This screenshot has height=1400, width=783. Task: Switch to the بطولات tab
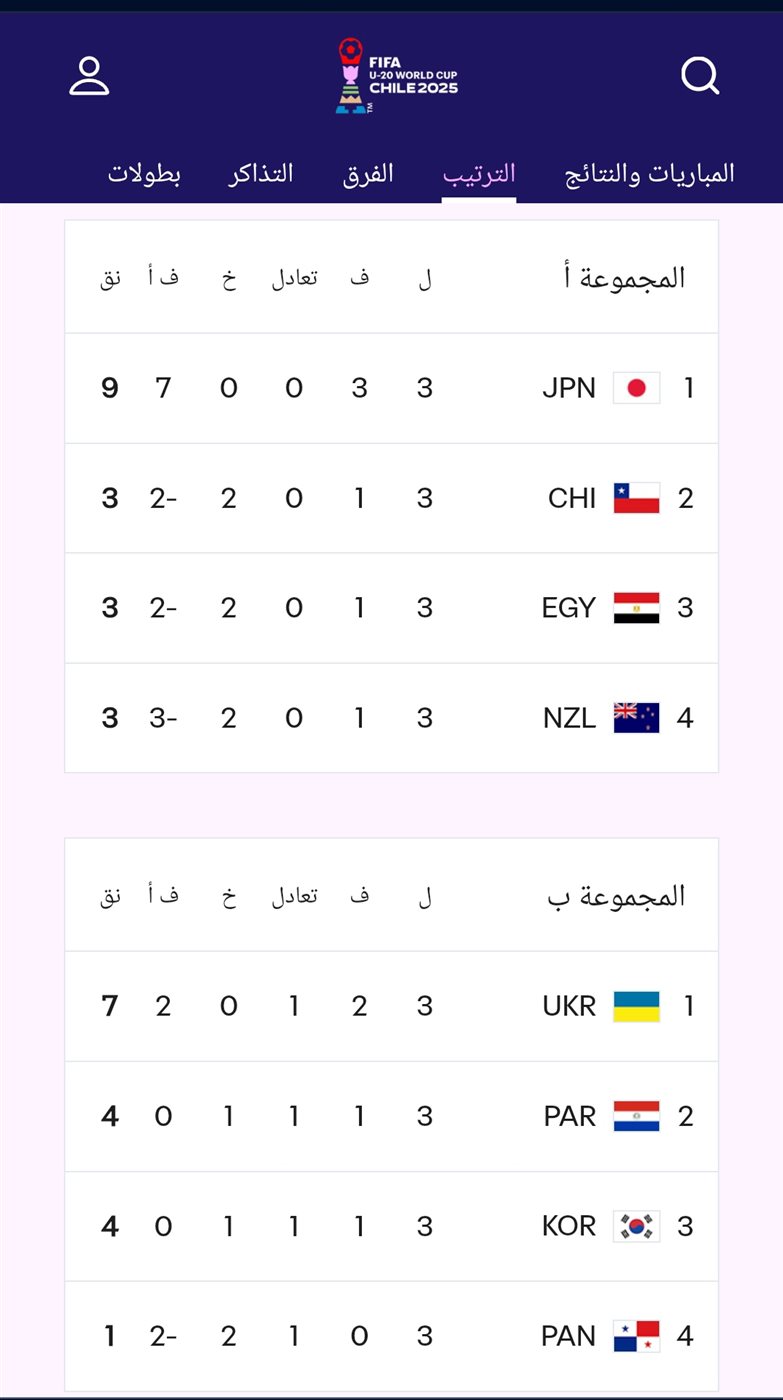(144, 173)
